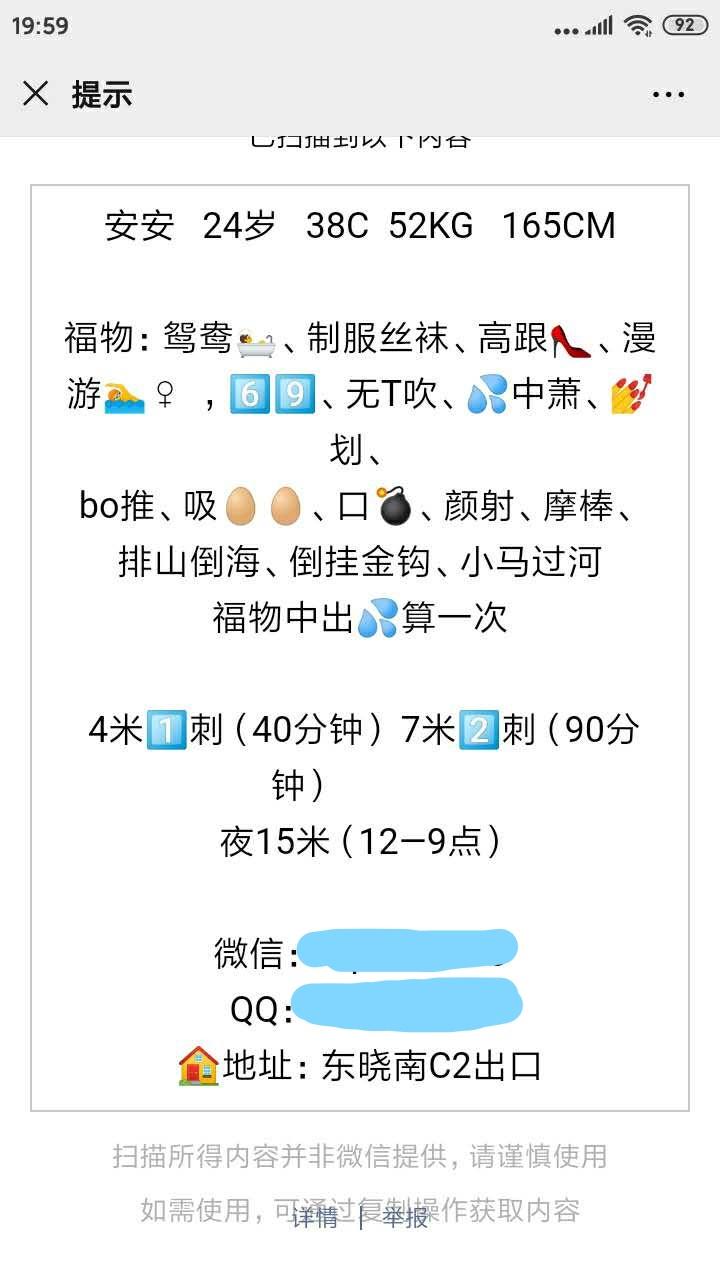Open the three-dot overflow menu

tap(668, 95)
